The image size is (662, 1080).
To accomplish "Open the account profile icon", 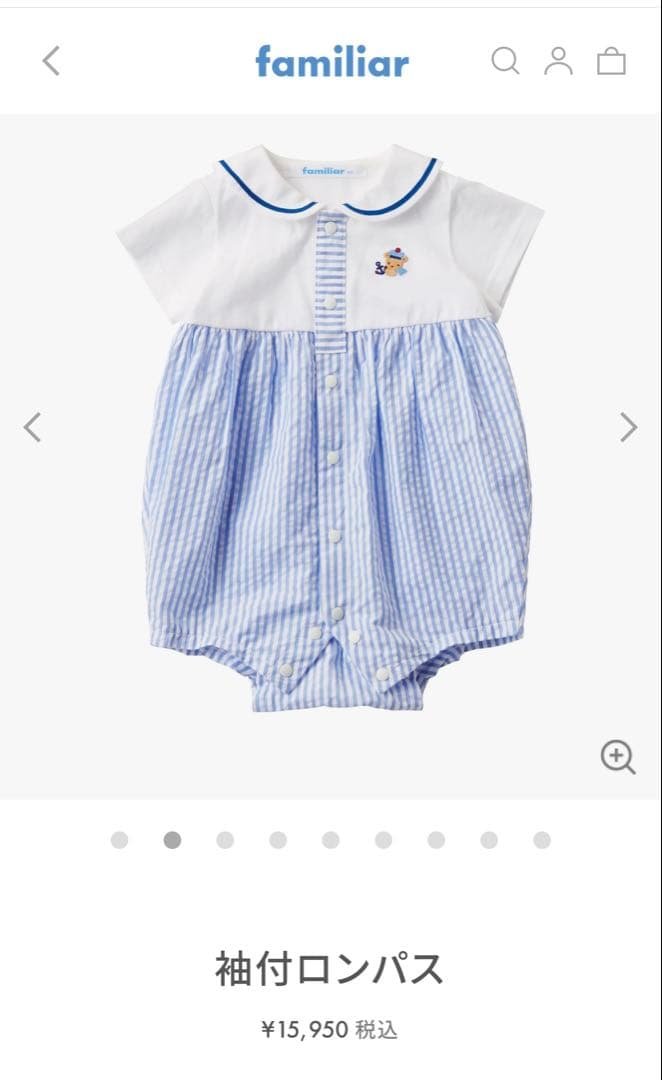I will (558, 61).
